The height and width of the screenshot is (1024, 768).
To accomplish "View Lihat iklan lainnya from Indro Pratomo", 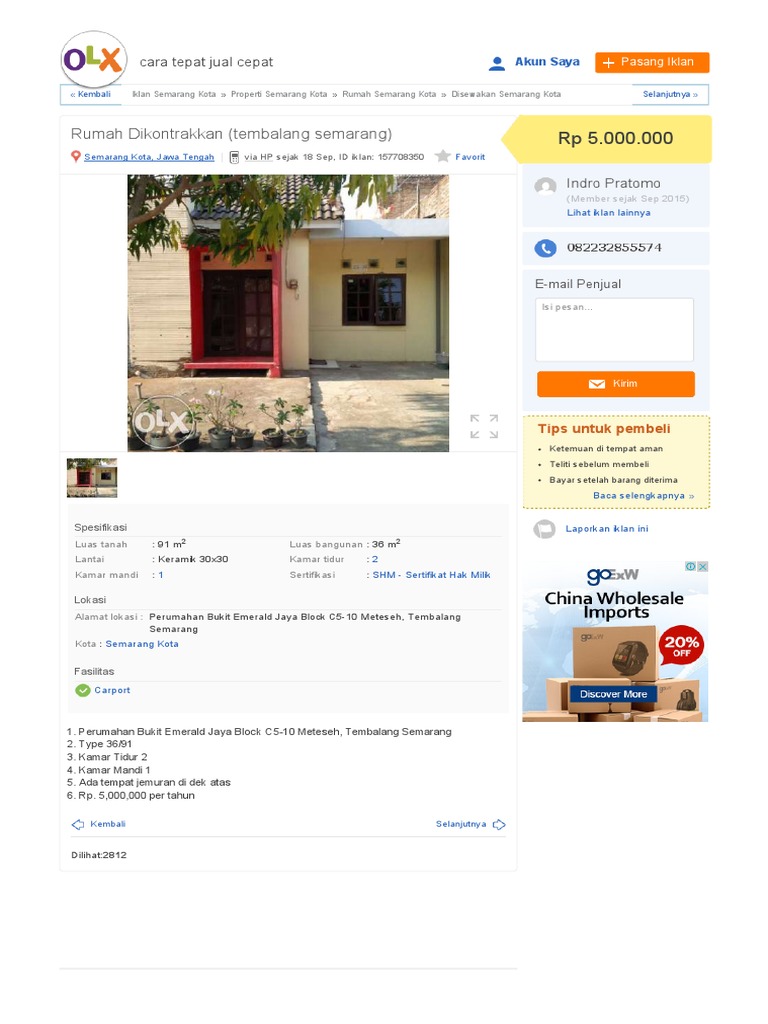I will (x=609, y=213).
